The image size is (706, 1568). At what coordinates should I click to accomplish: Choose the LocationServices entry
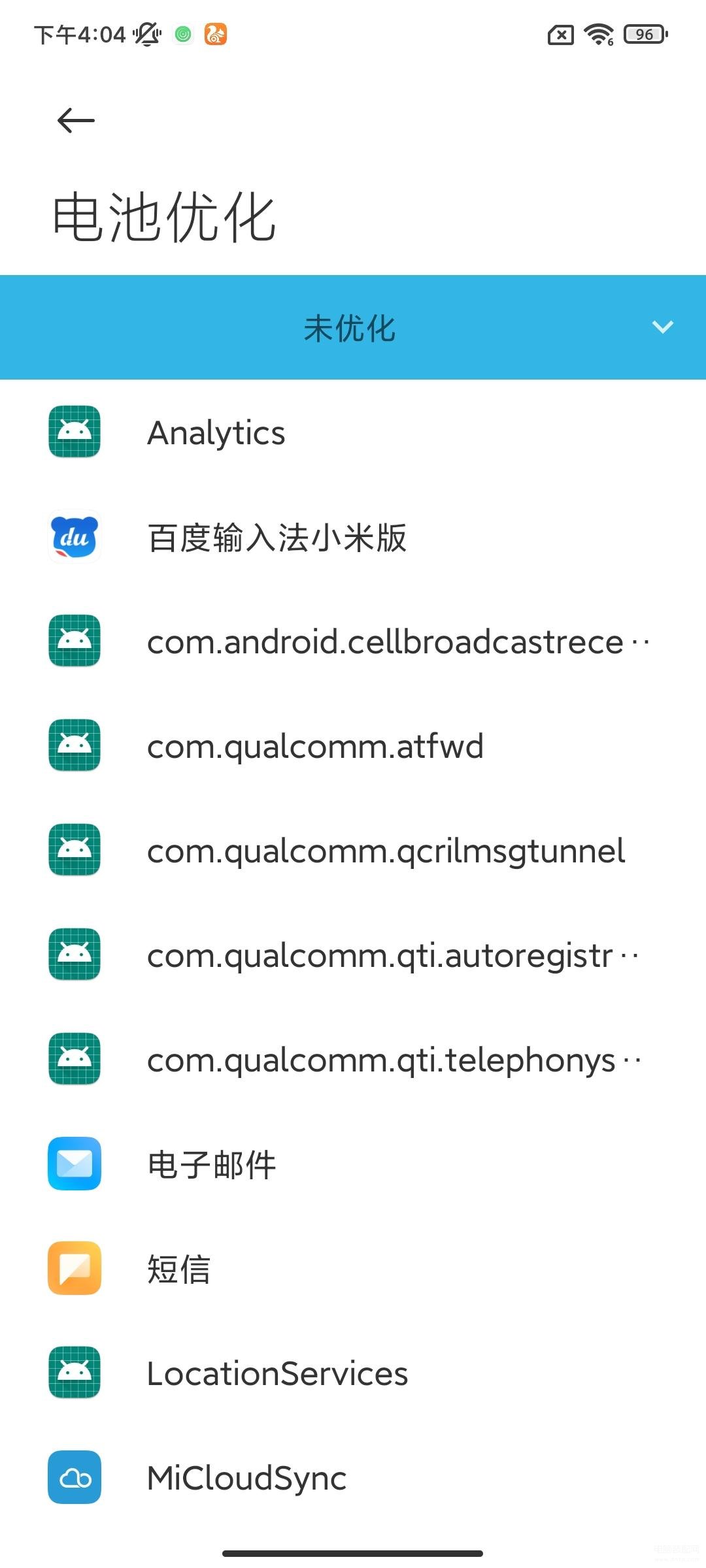click(353, 1373)
